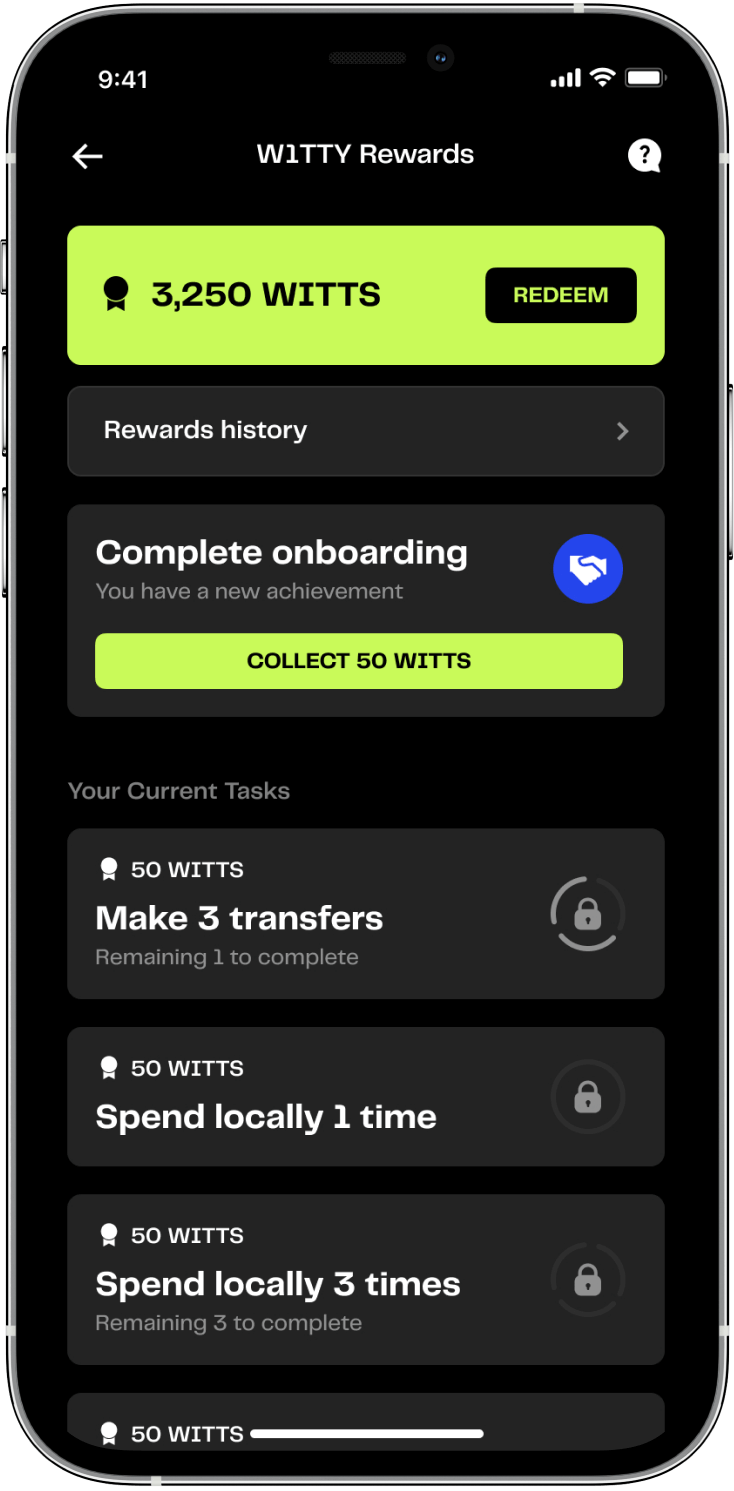The height and width of the screenshot is (1491, 734).
Task: Open the Make 3 transfers task
Action: 365,913
